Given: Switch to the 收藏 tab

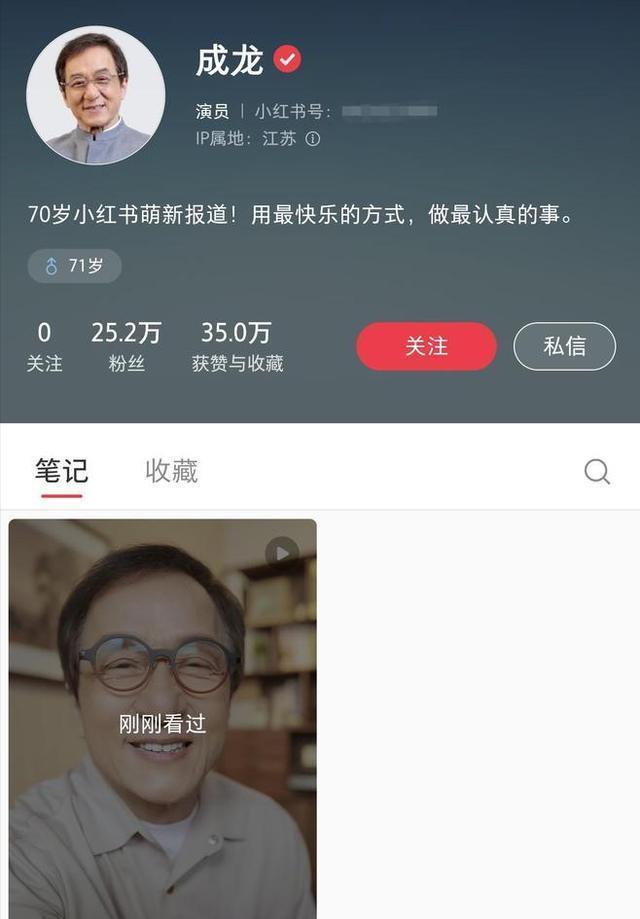Looking at the screenshot, I should 171,471.
